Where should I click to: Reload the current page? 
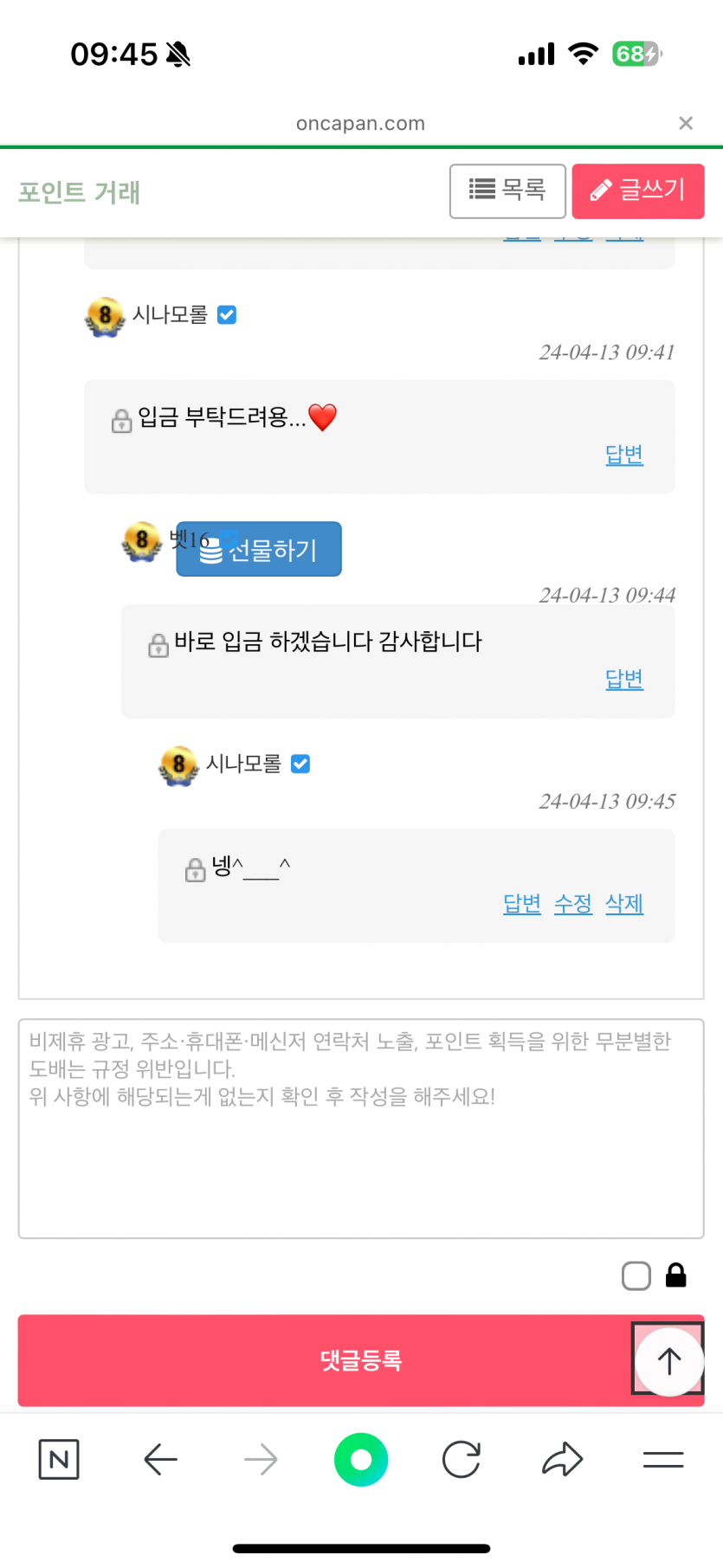point(461,1460)
